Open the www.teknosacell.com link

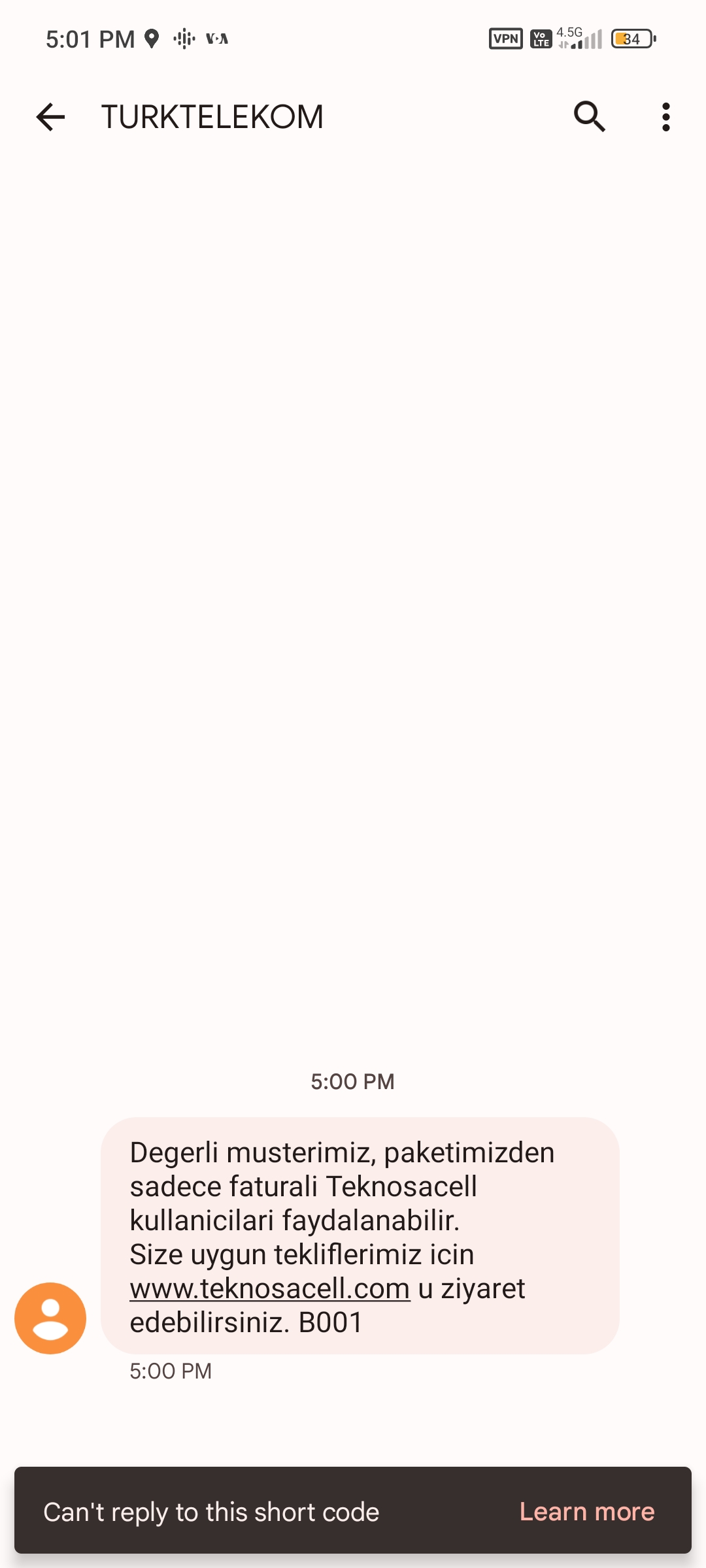269,1288
